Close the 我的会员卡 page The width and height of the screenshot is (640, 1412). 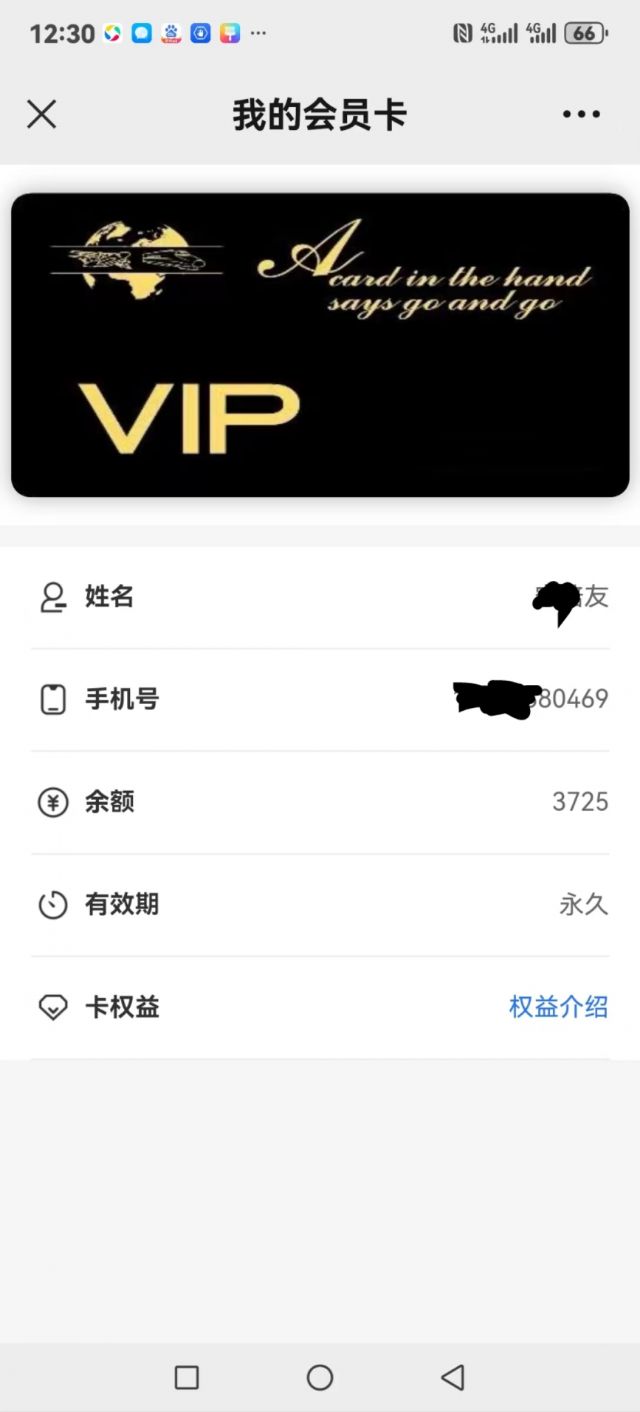[x=41, y=114]
